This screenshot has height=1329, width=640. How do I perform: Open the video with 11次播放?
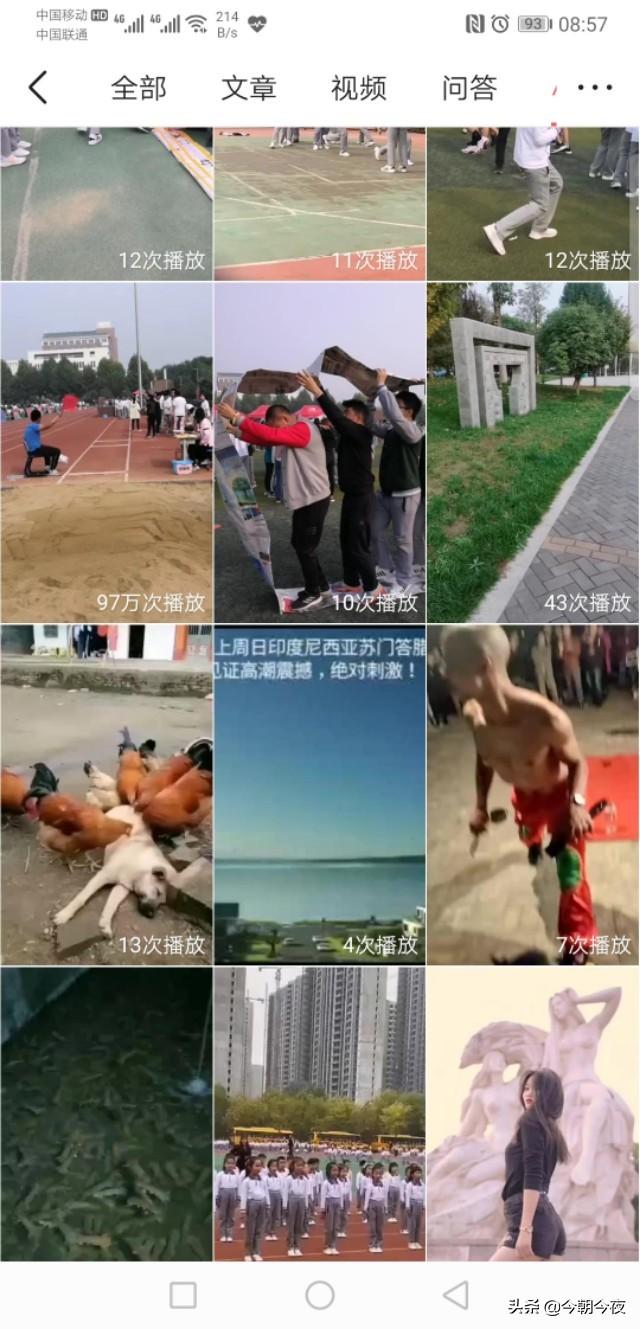coord(319,203)
